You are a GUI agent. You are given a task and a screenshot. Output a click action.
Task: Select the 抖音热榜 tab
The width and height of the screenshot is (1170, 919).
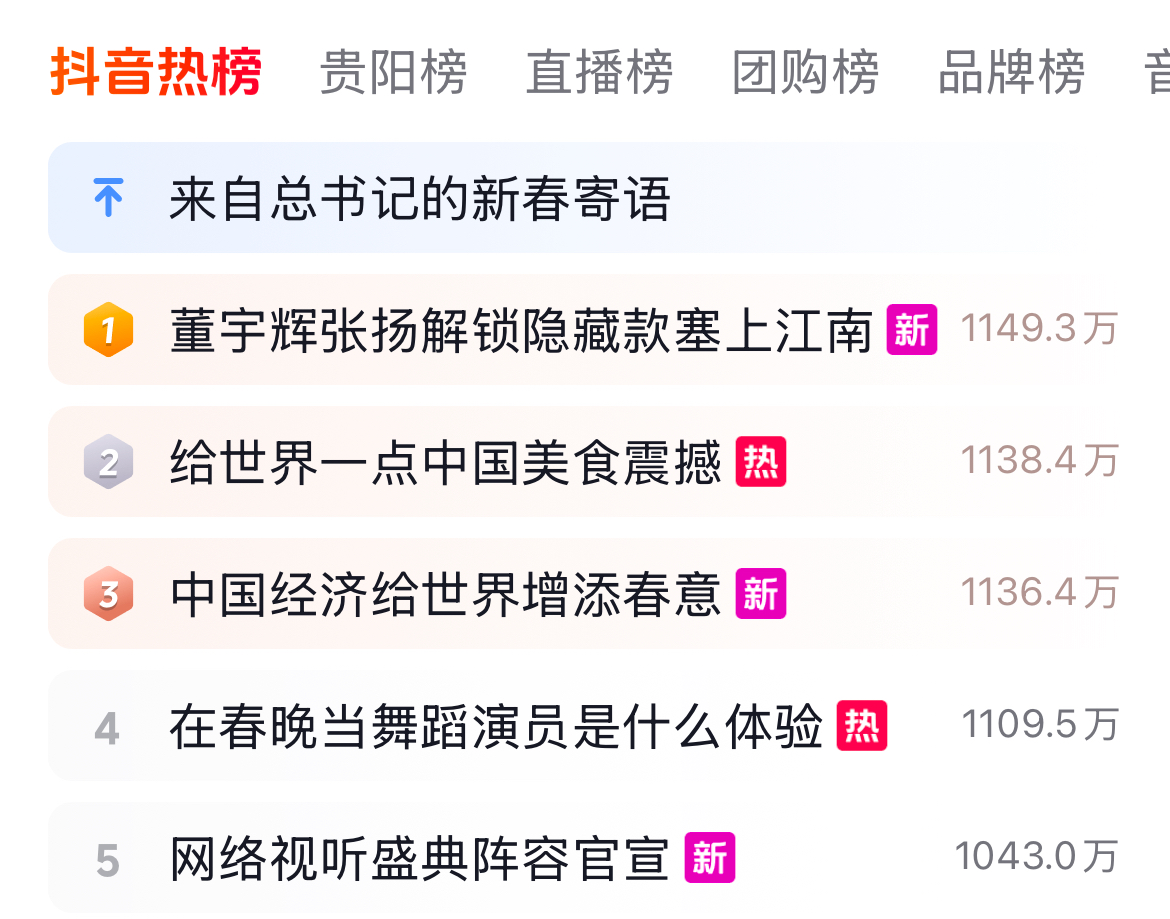(156, 73)
